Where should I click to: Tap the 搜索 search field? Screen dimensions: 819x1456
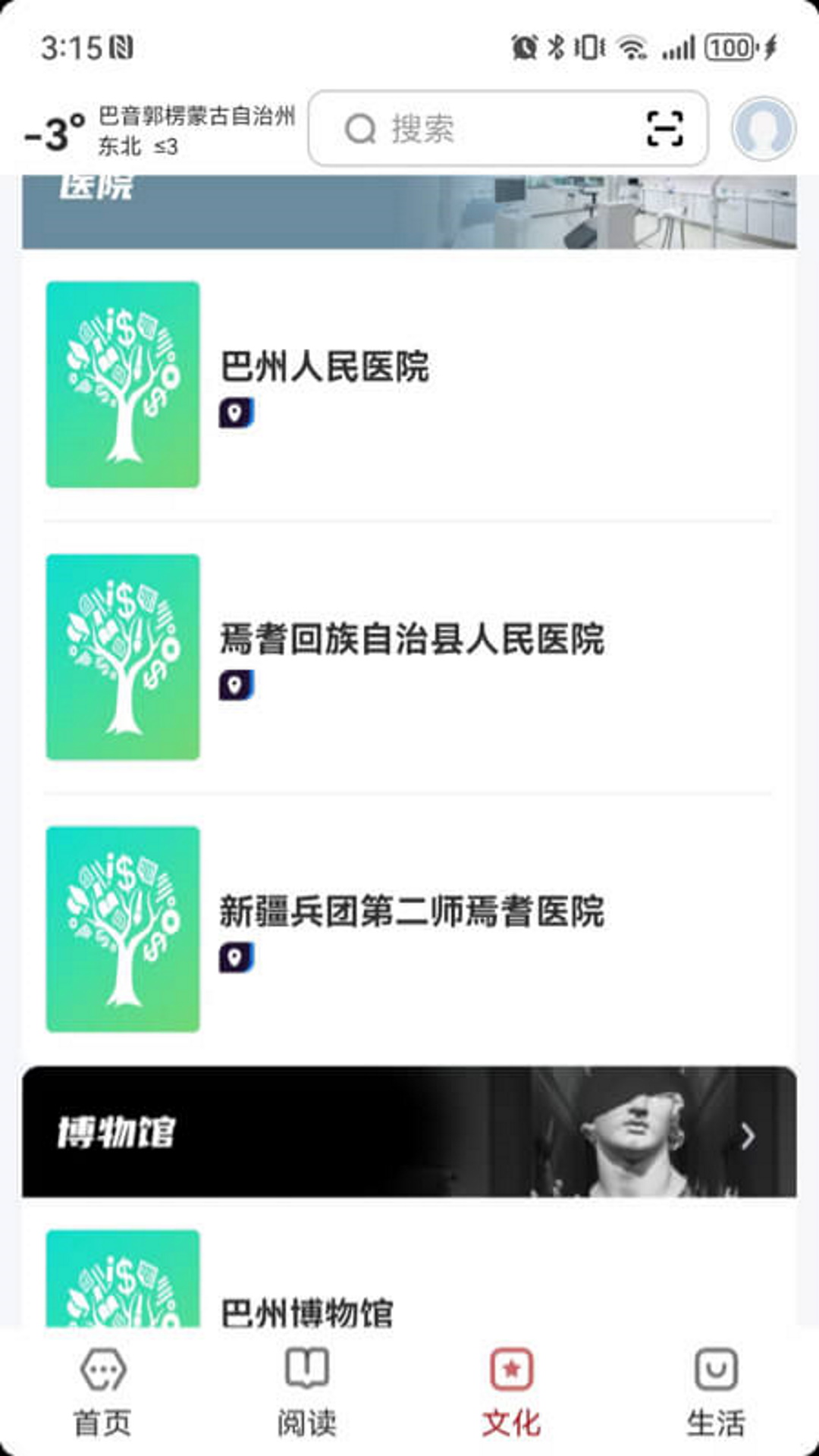(x=507, y=128)
